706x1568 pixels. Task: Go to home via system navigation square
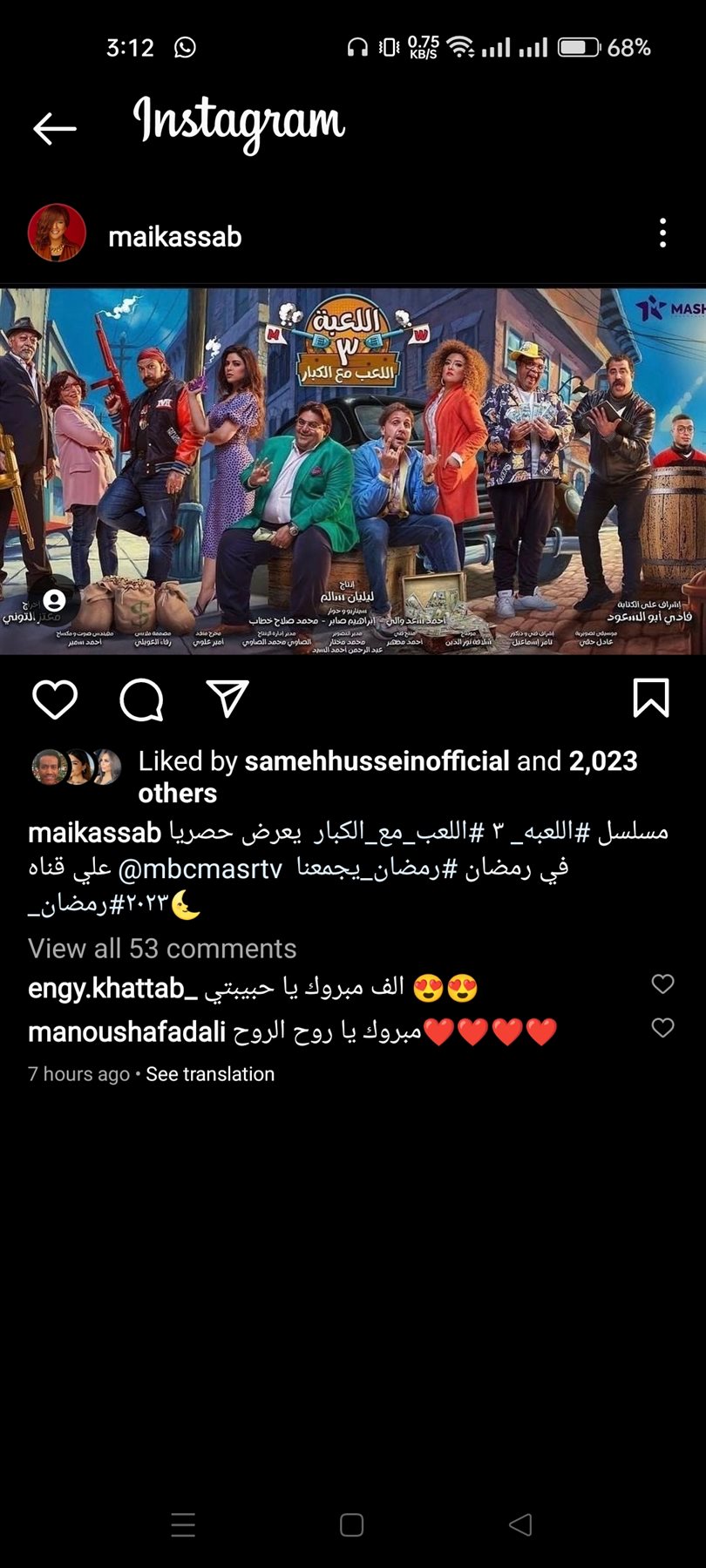[351, 1524]
